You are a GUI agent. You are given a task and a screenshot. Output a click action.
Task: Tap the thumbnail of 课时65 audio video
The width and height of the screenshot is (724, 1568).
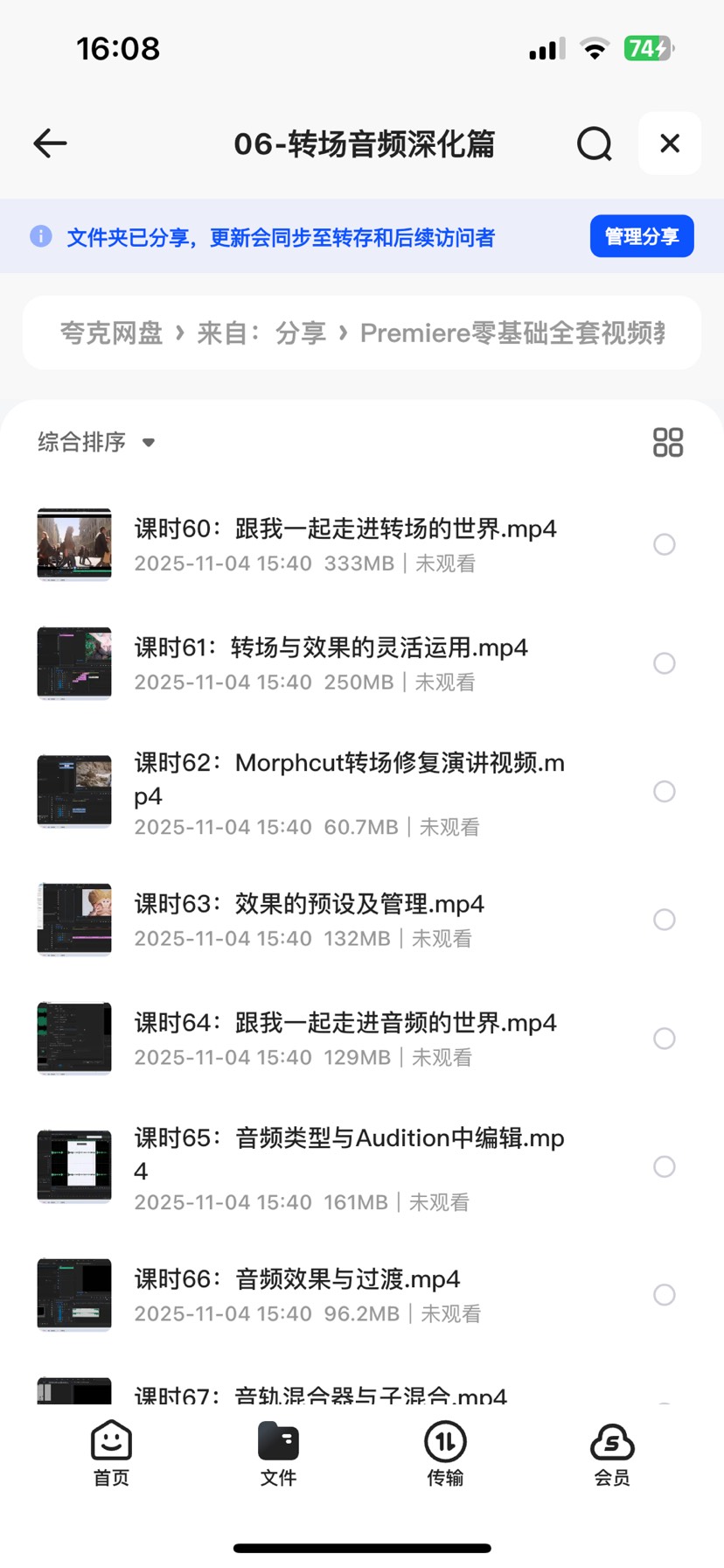(73, 1166)
